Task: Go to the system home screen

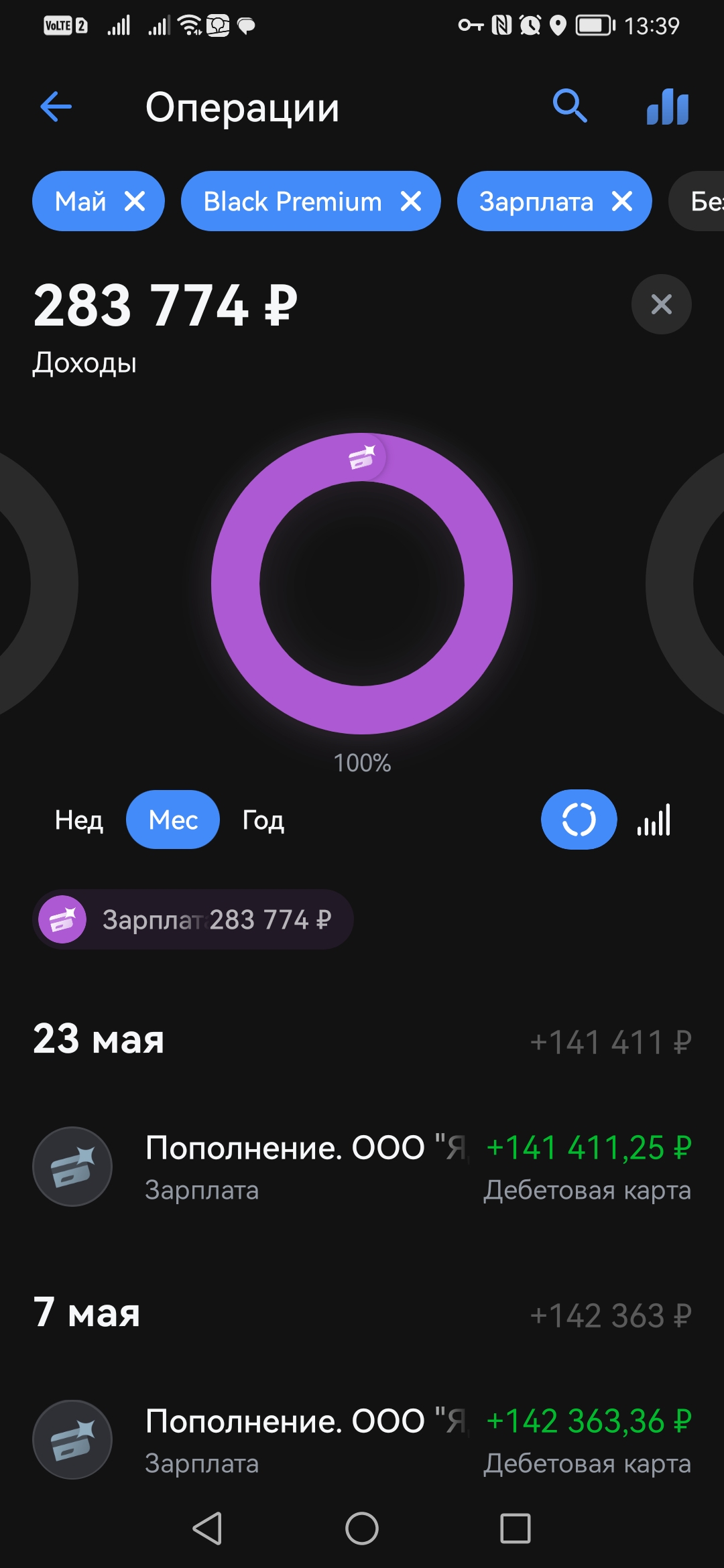Action: [362, 1528]
